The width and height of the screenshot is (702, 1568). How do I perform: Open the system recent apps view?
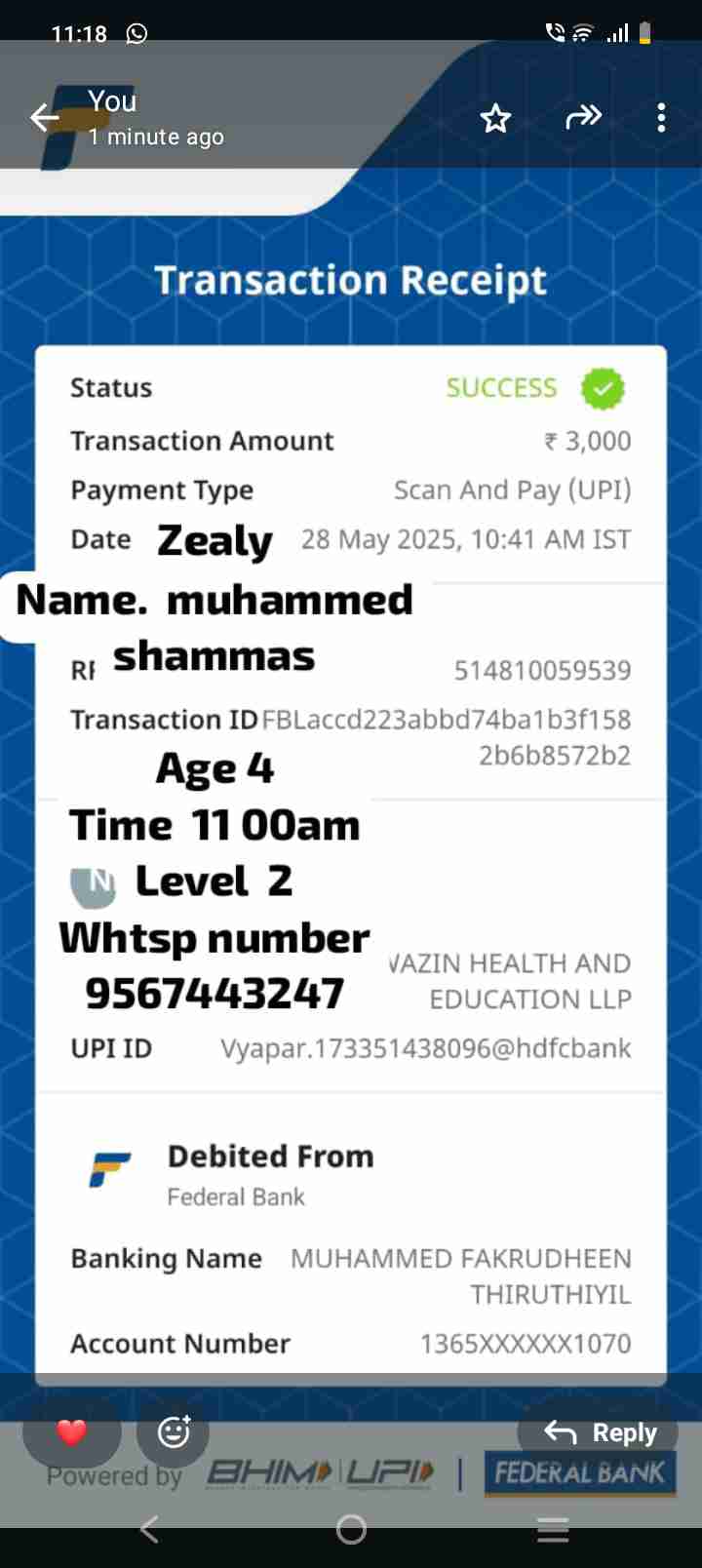[553, 1529]
